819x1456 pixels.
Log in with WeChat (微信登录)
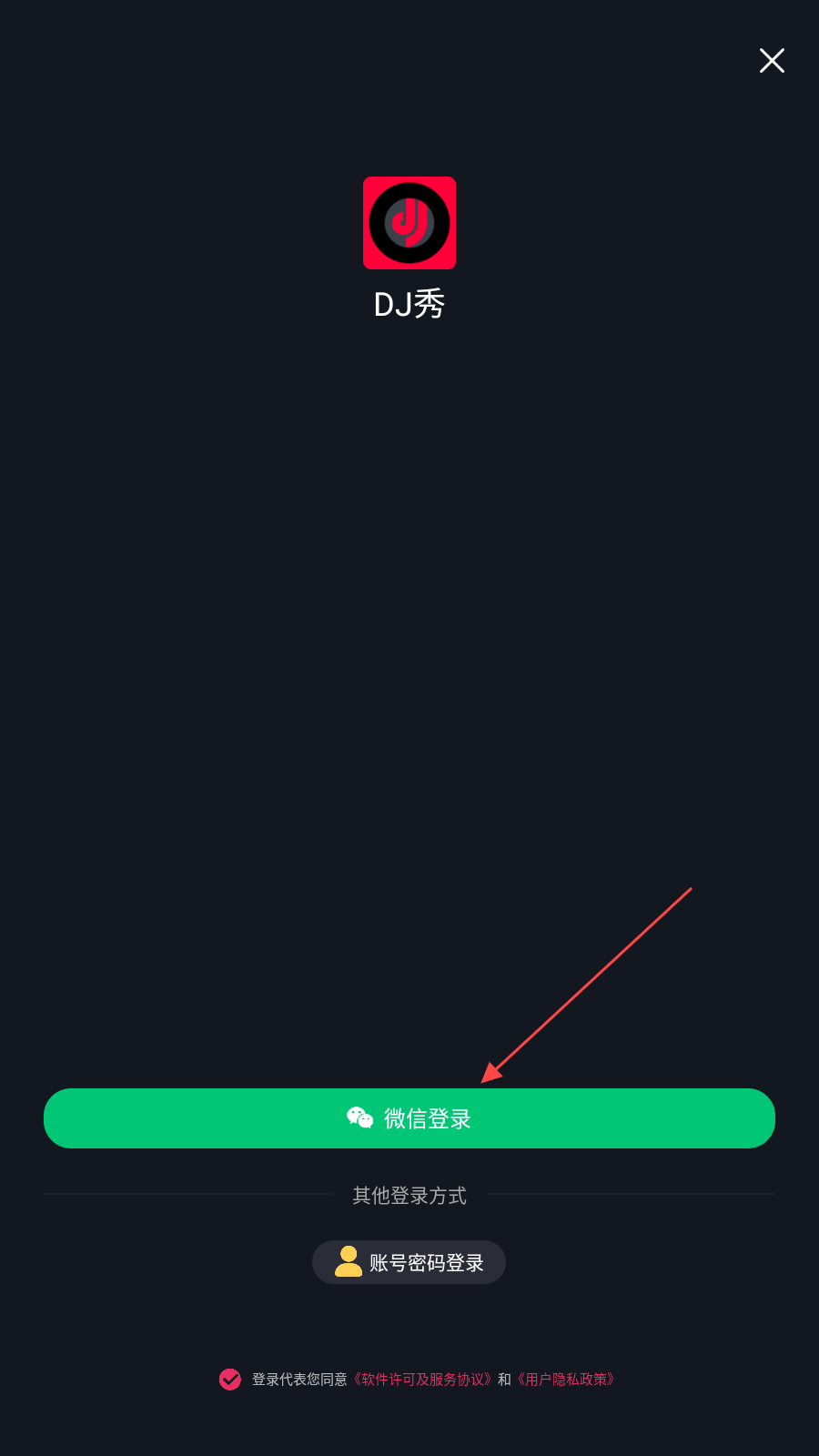409,1118
